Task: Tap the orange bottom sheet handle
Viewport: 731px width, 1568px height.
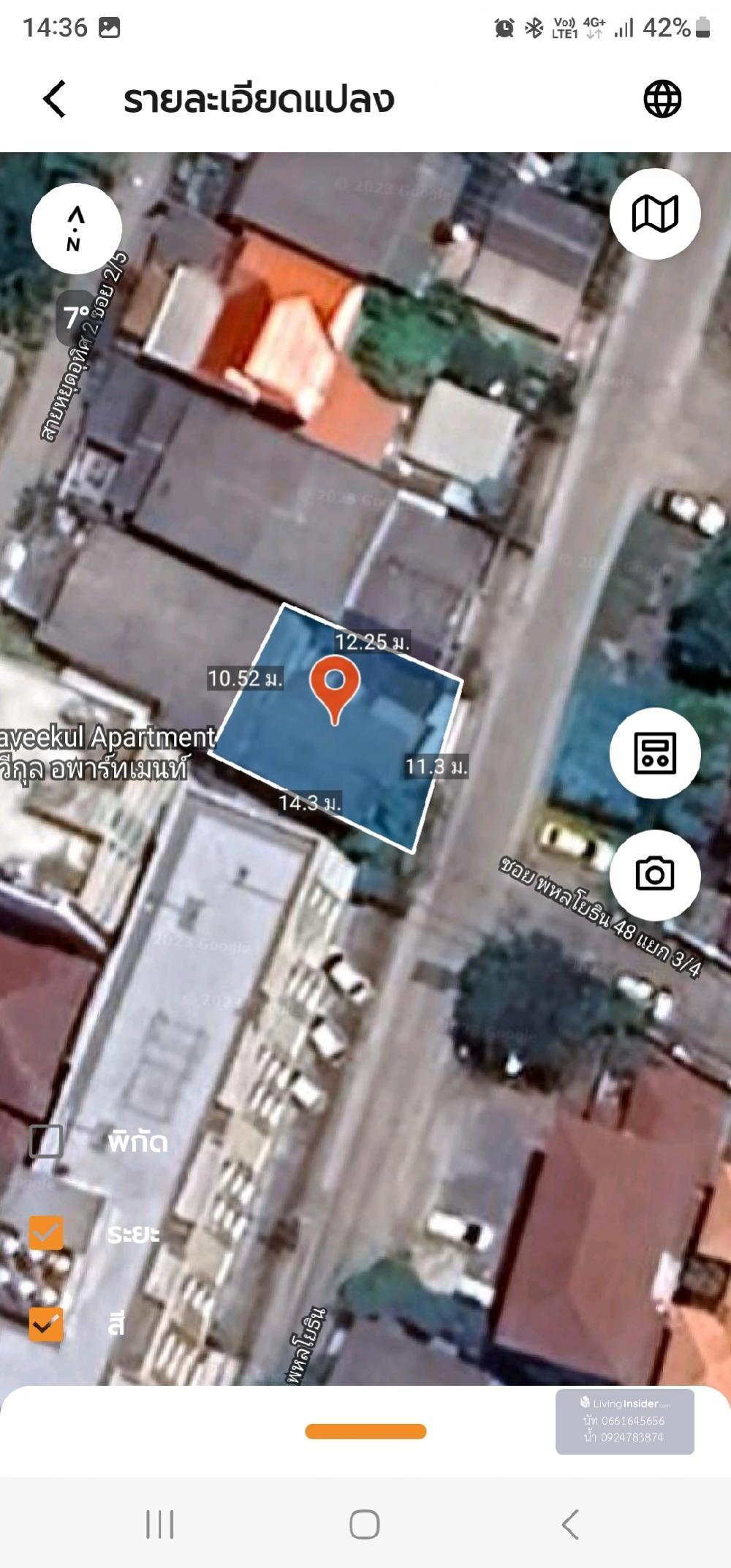Action: click(x=365, y=1432)
